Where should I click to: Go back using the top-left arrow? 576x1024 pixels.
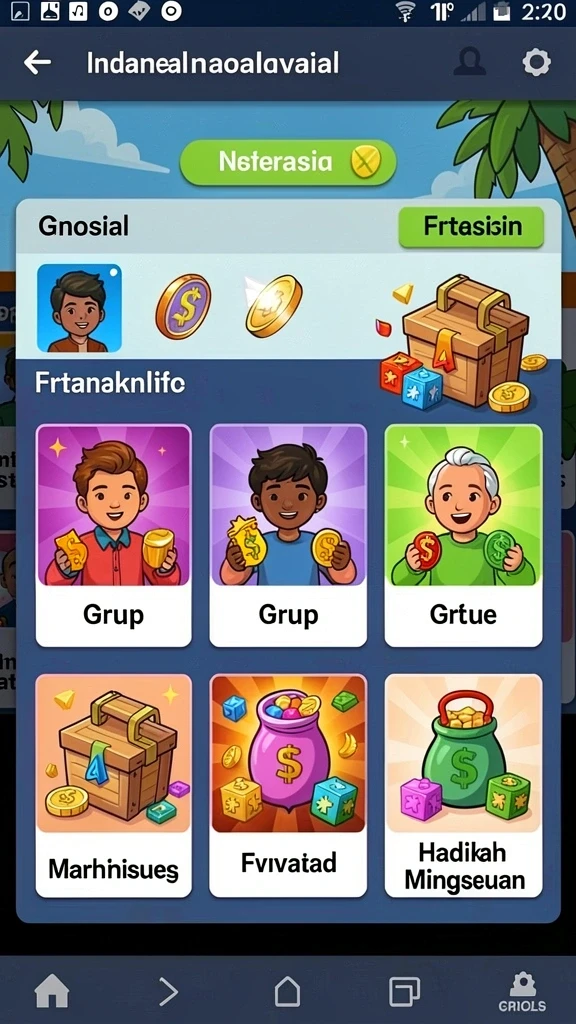coord(37,63)
